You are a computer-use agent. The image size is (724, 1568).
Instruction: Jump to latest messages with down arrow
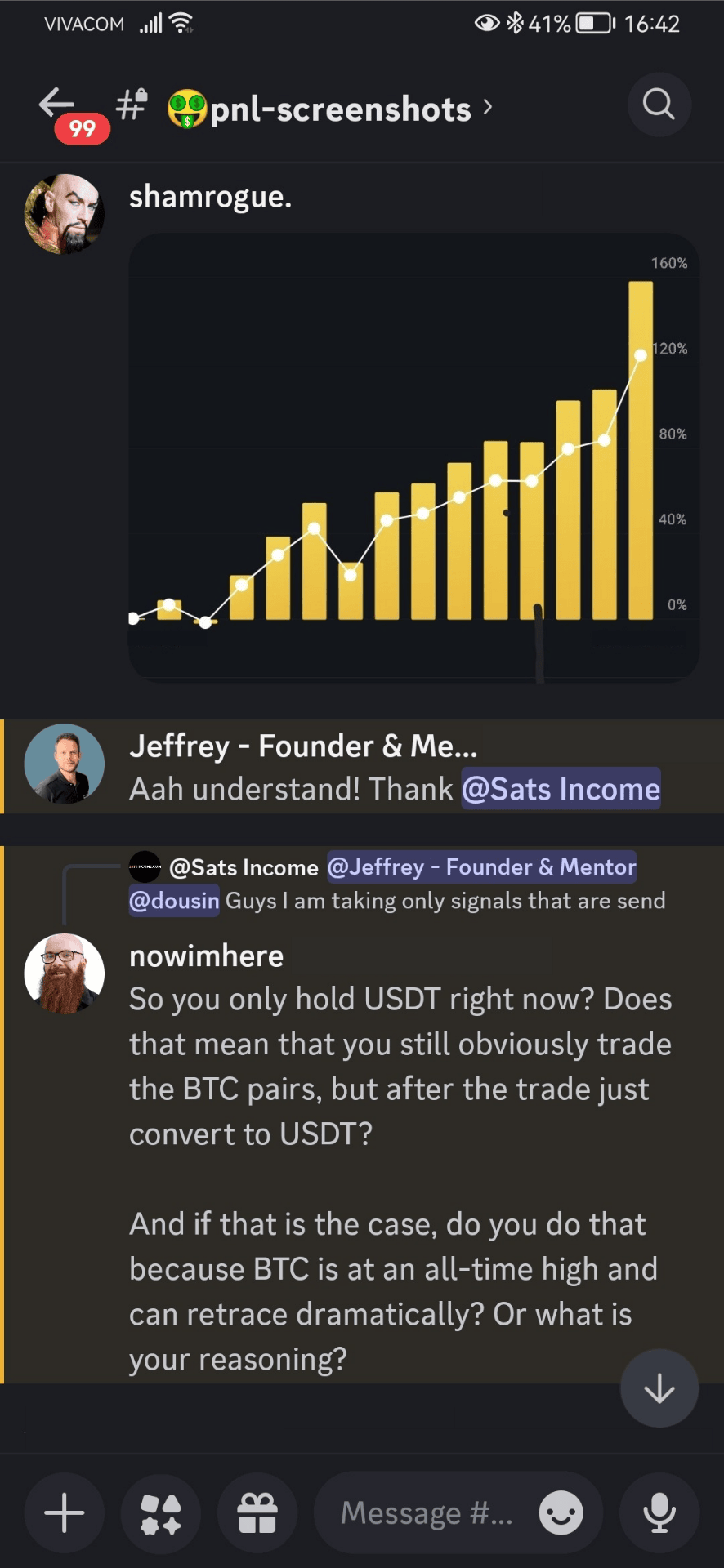coord(659,1388)
